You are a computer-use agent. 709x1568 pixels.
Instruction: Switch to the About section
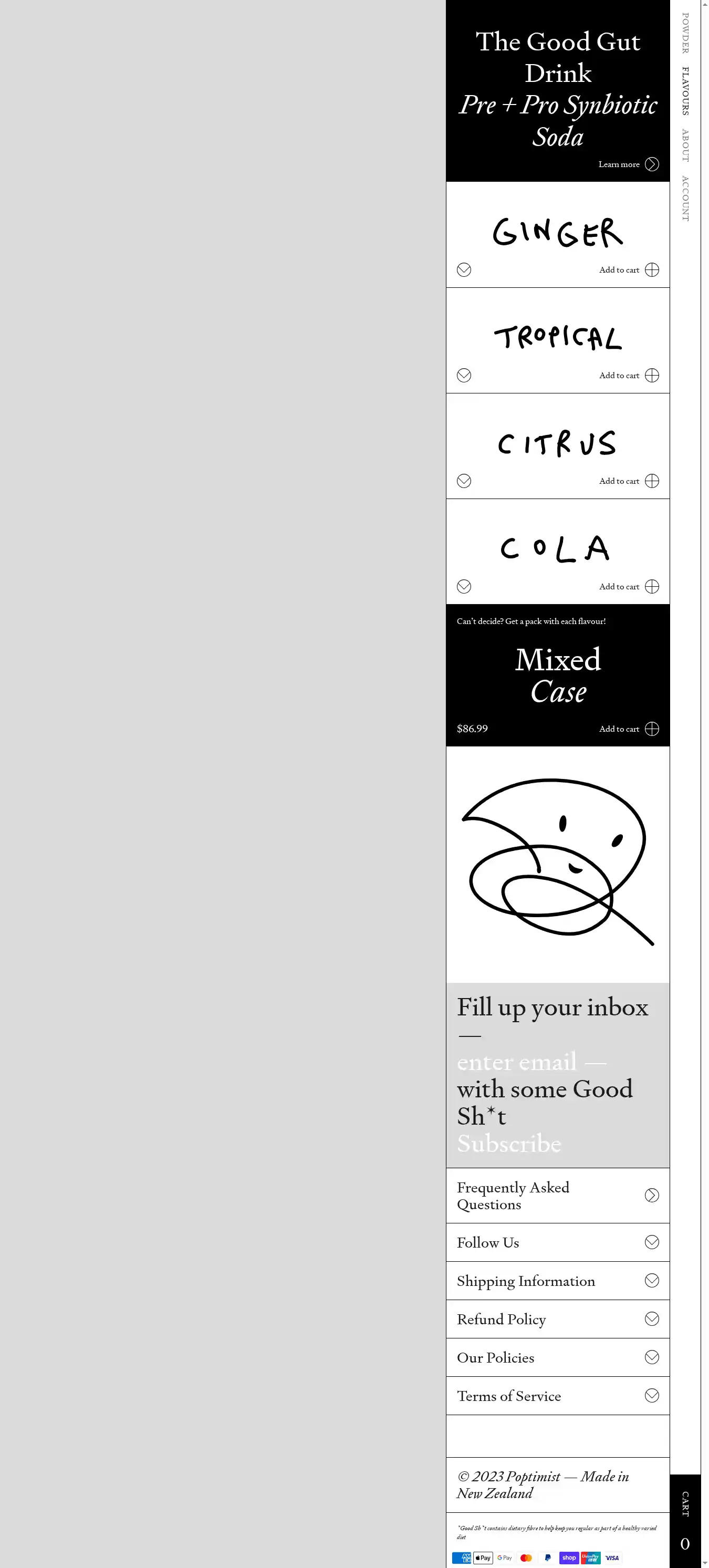click(x=685, y=145)
